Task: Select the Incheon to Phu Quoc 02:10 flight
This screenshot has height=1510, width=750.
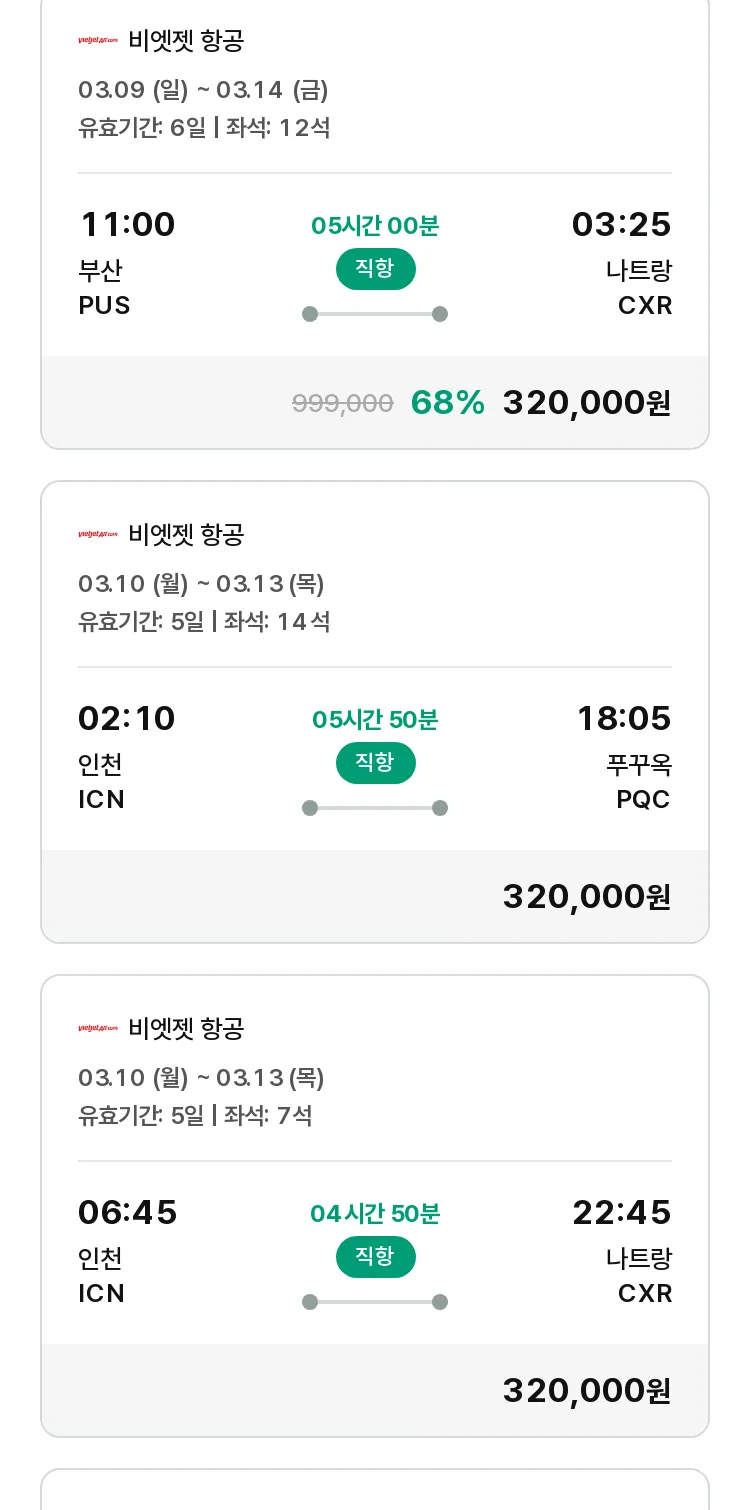Action: pyautogui.click(x=375, y=712)
